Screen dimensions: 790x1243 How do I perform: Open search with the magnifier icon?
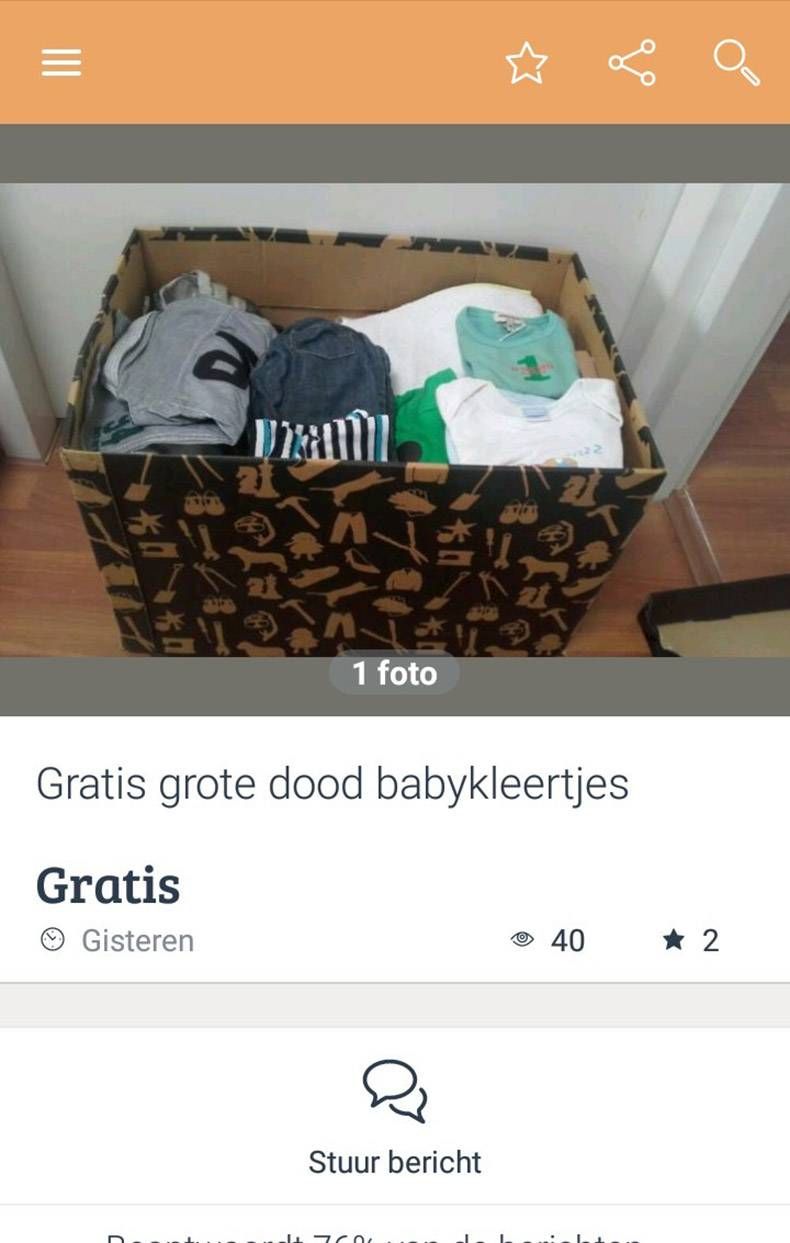(x=736, y=62)
